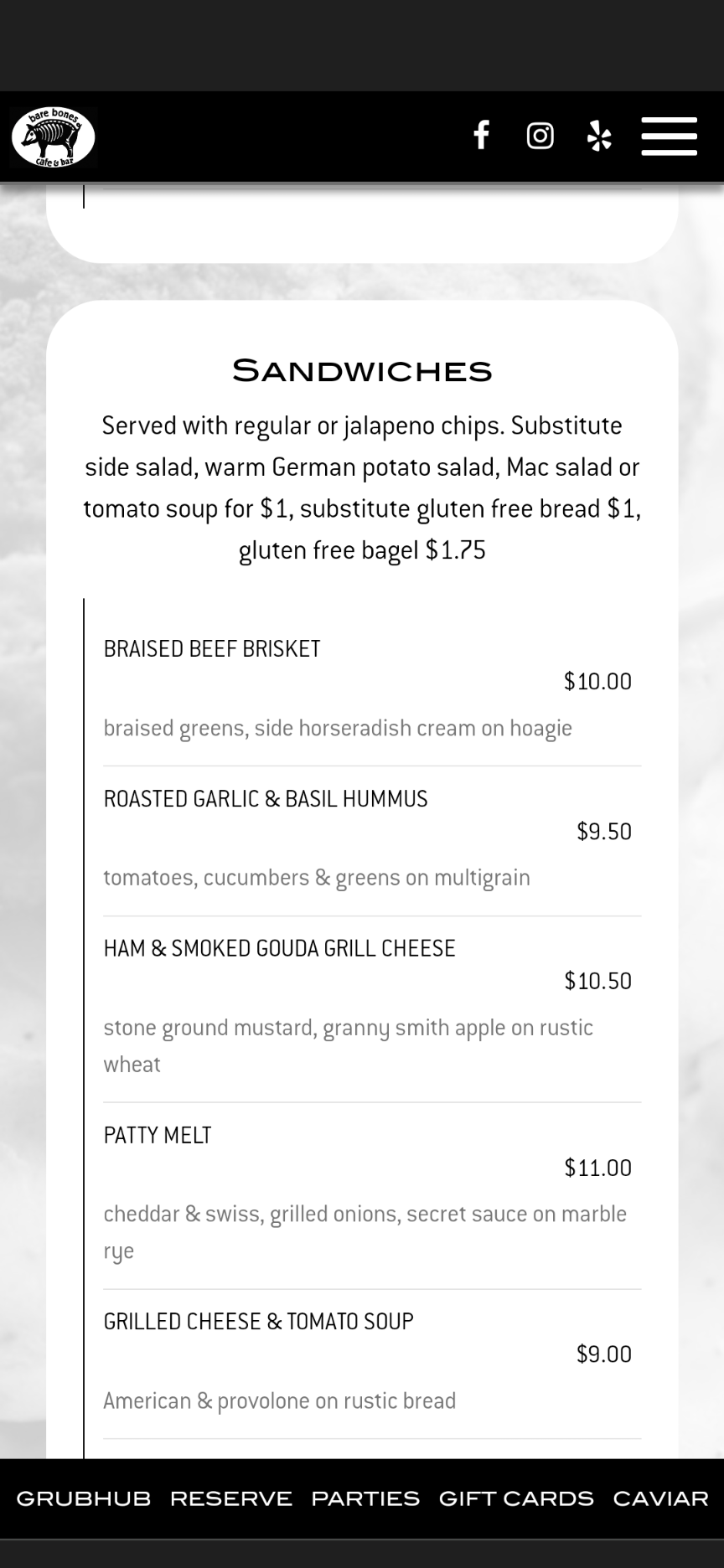Viewport: 724px width, 1568px height.
Task: Open the Yelp page
Action: (599, 136)
